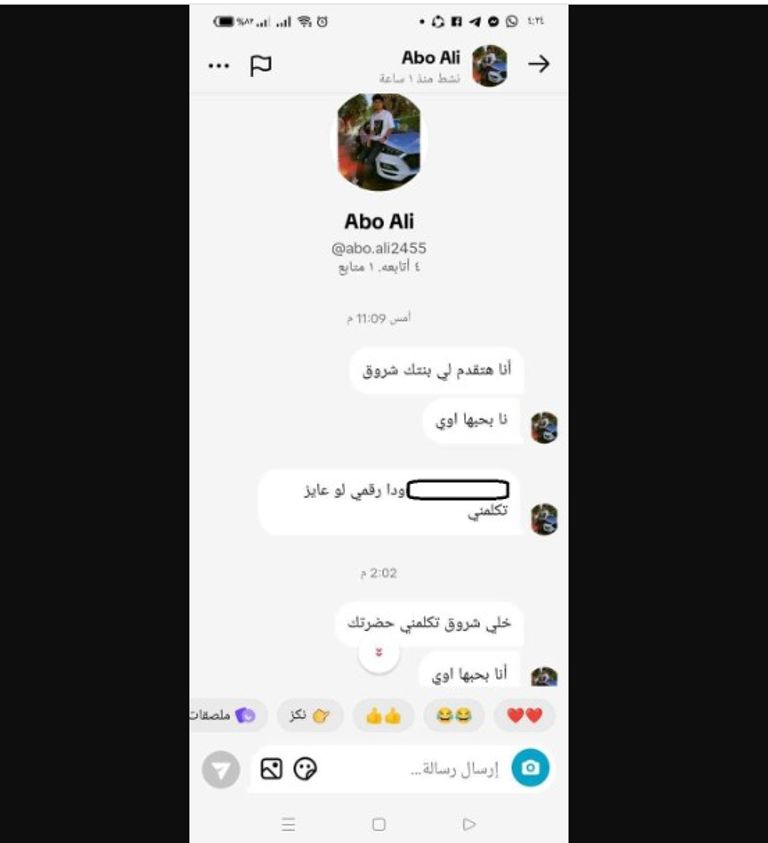Image resolution: width=768 pixels, height=843 pixels.
Task: Tap the نكز nudge chip
Action: [310, 716]
